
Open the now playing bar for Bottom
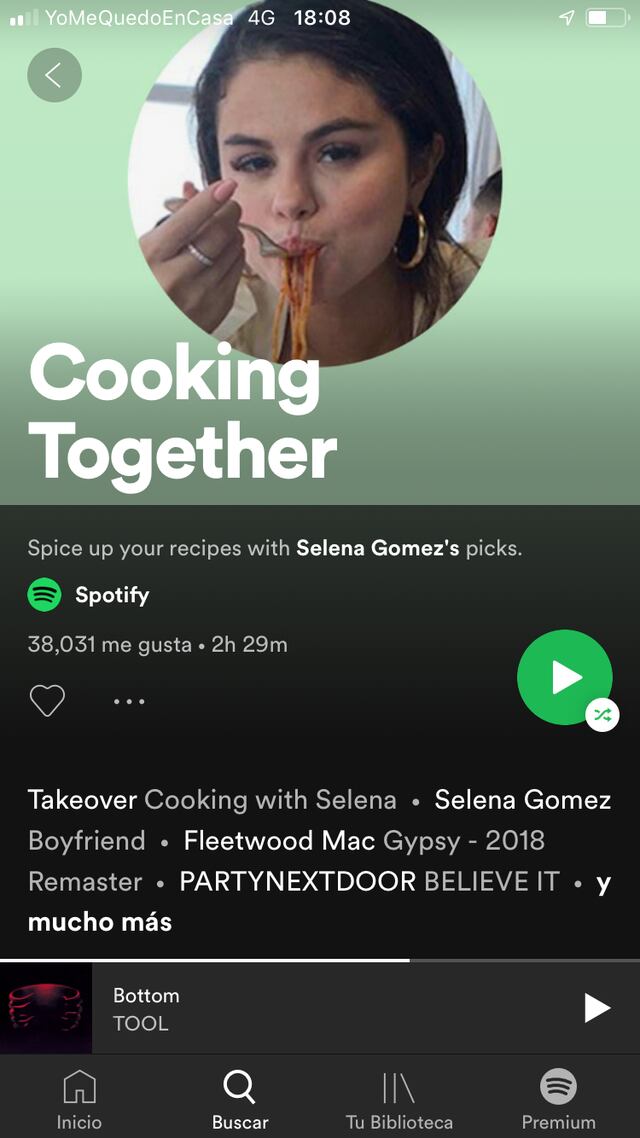(300, 1008)
